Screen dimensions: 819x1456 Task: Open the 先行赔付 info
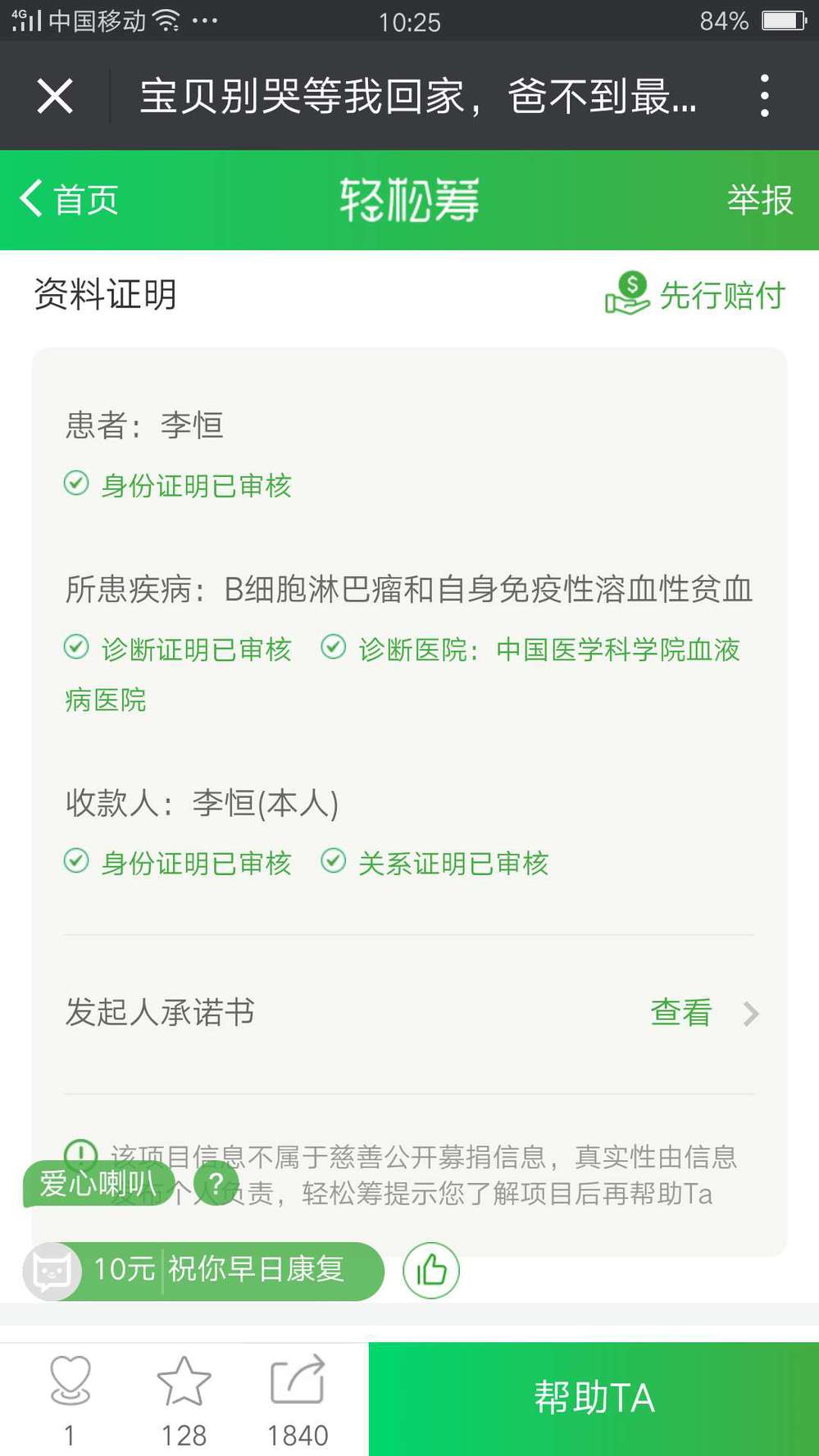coord(695,295)
